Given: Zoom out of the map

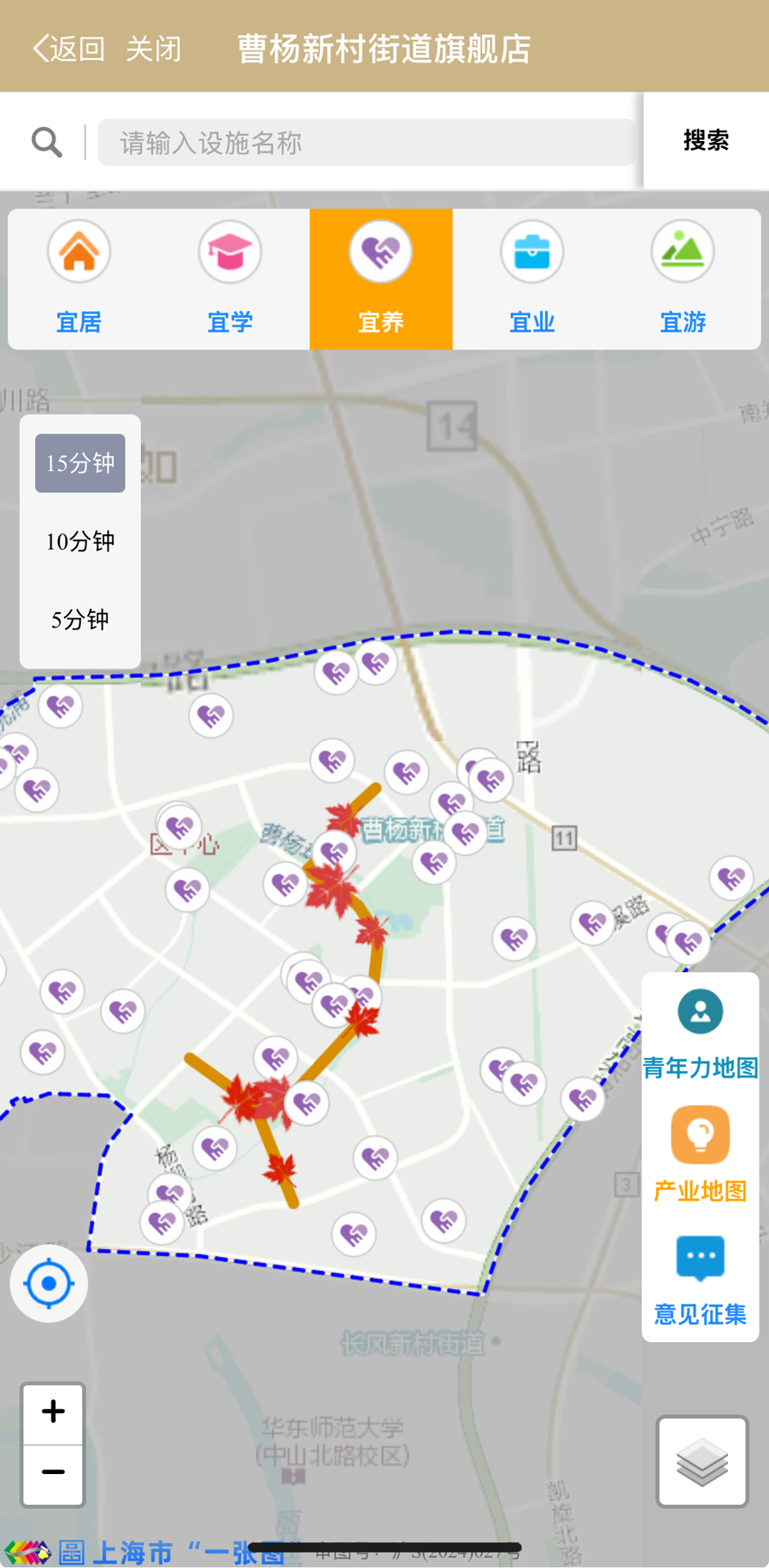Looking at the screenshot, I should click(x=53, y=1473).
